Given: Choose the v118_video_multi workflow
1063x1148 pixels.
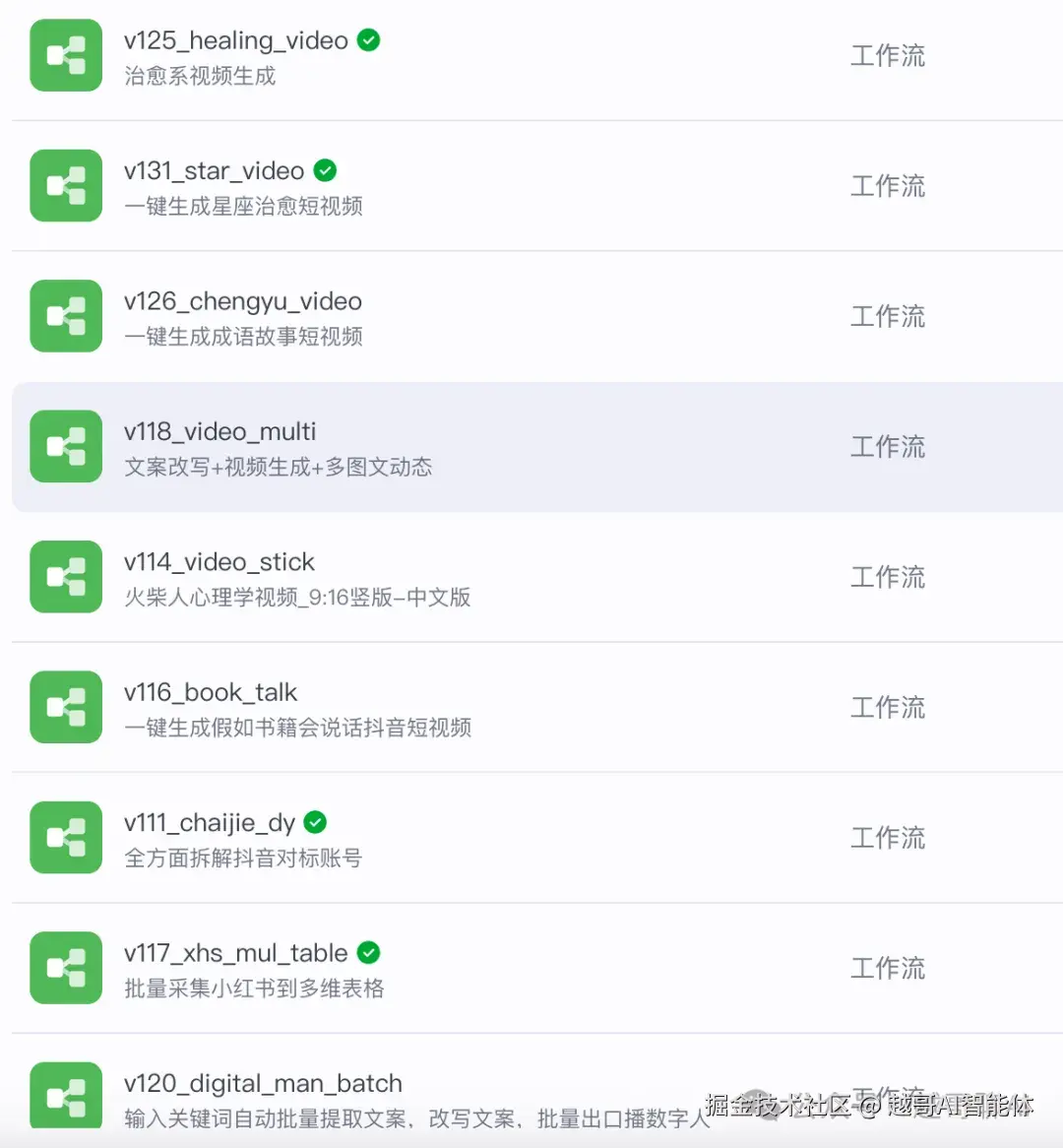Looking at the screenshot, I should click(x=220, y=432).
